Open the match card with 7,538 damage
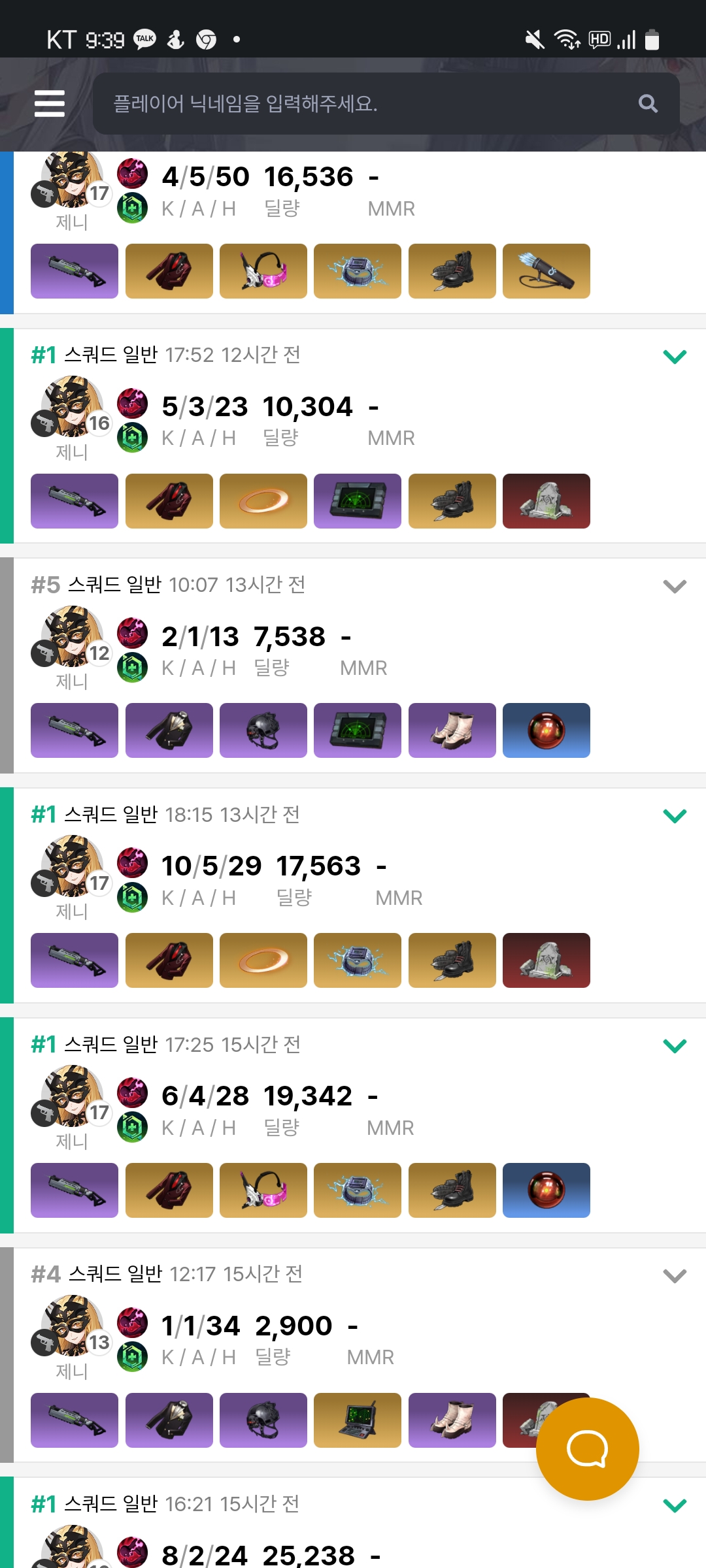 coord(353,666)
